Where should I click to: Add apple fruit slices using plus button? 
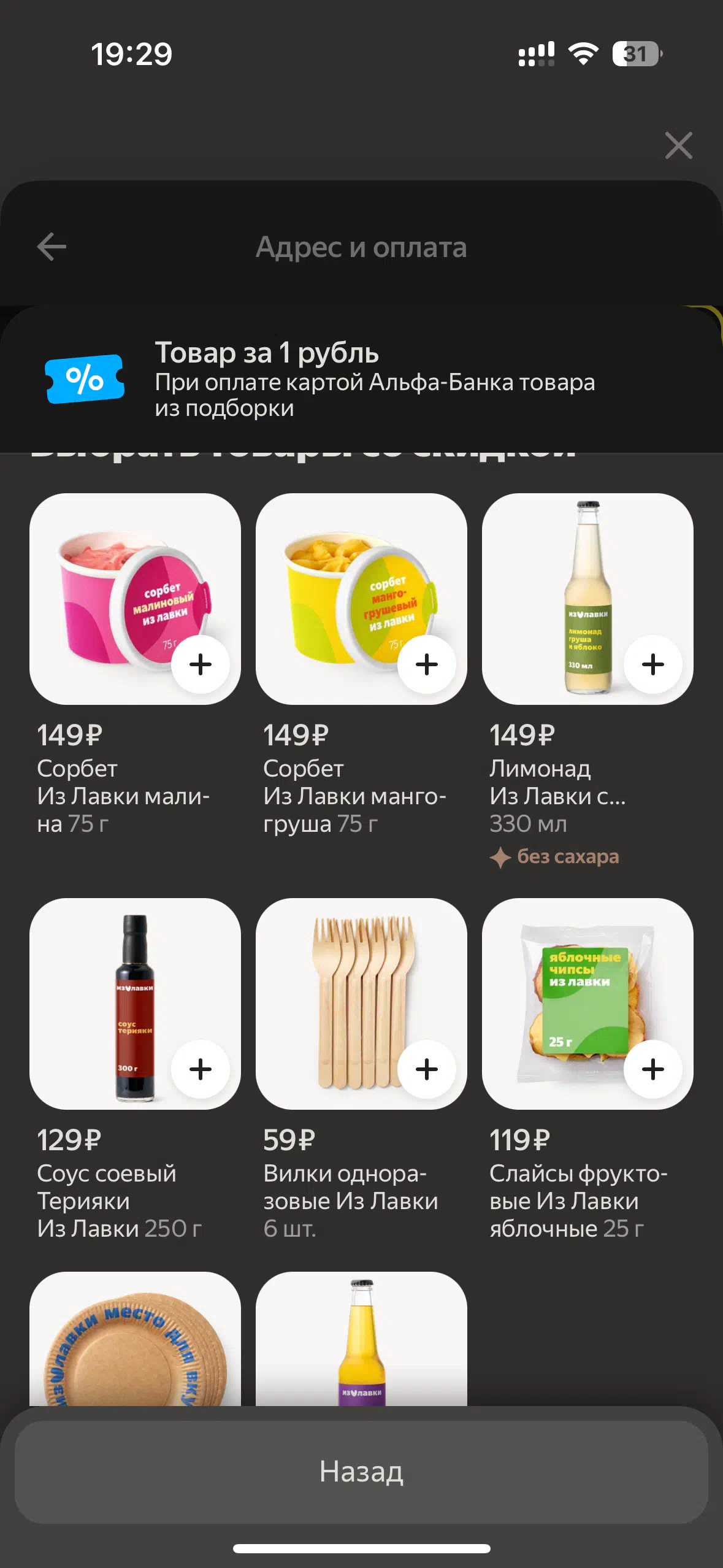click(x=653, y=1069)
